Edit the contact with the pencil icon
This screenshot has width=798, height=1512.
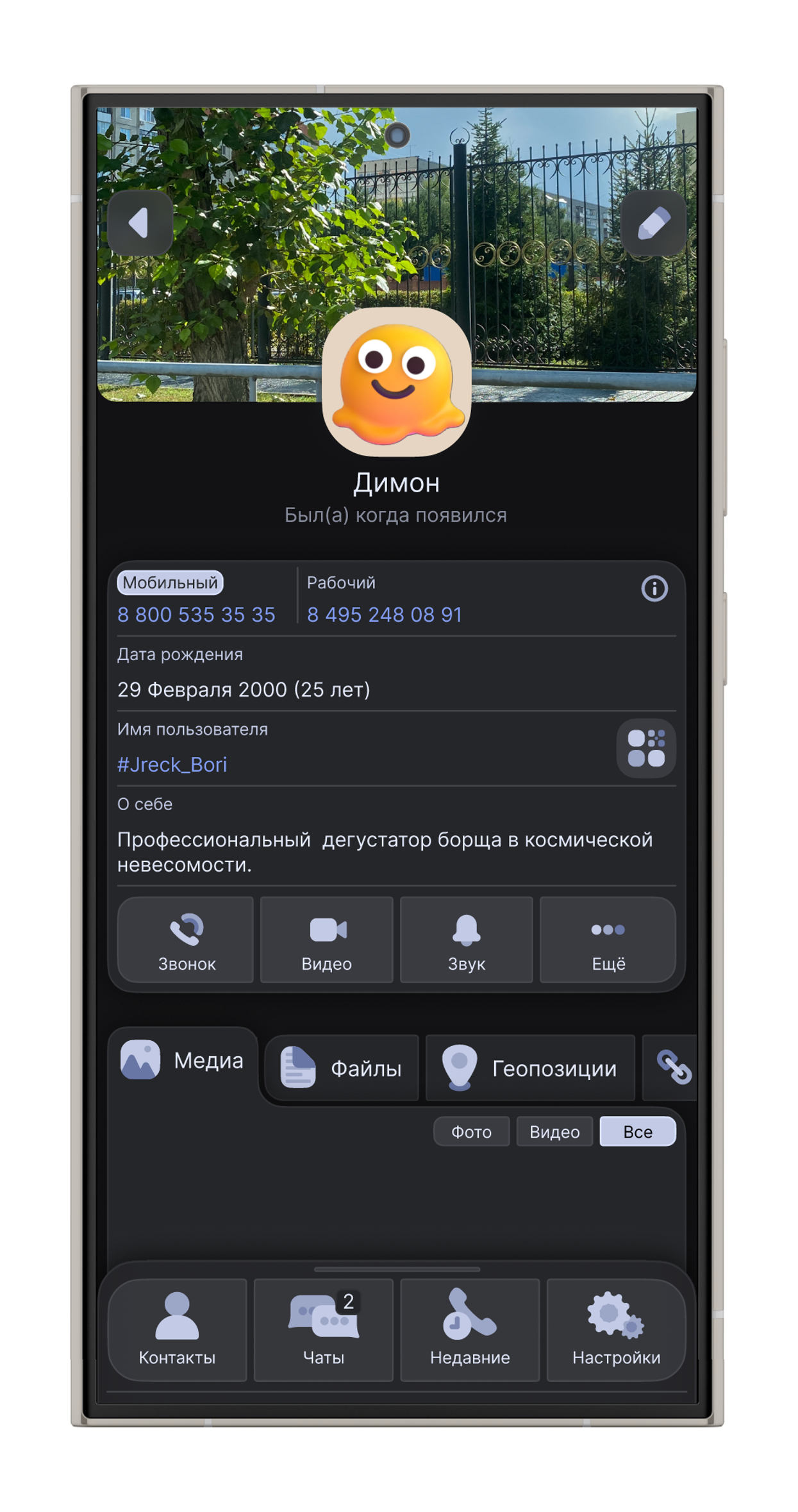pyautogui.click(x=653, y=223)
